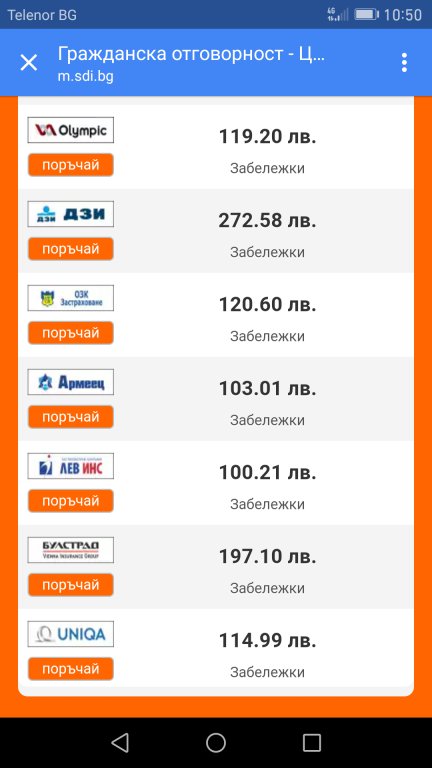Order the UNIQA insurance
This screenshot has width=432, height=768.
[x=71, y=669]
